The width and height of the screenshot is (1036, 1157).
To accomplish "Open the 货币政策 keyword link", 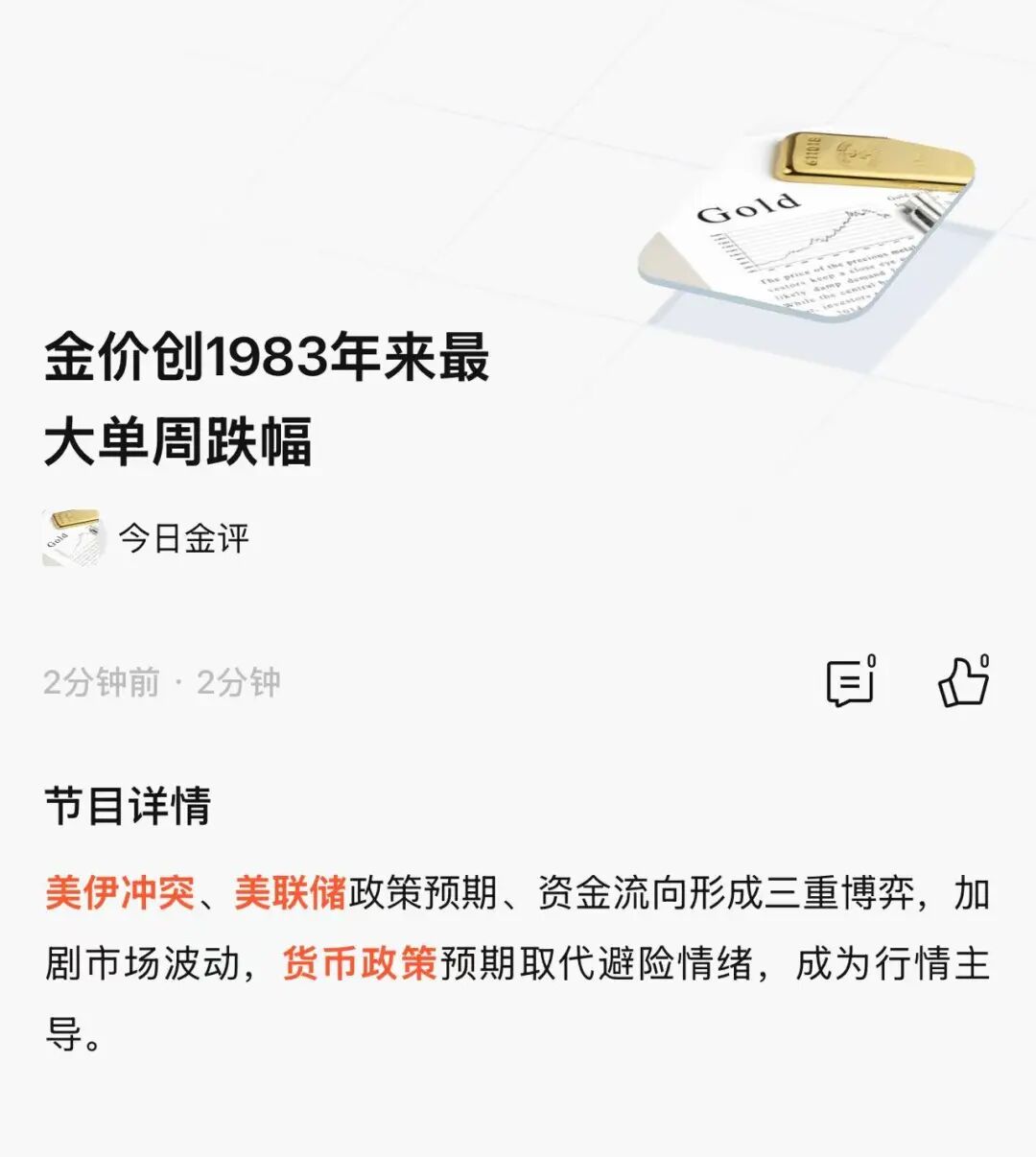I will tap(359, 963).
